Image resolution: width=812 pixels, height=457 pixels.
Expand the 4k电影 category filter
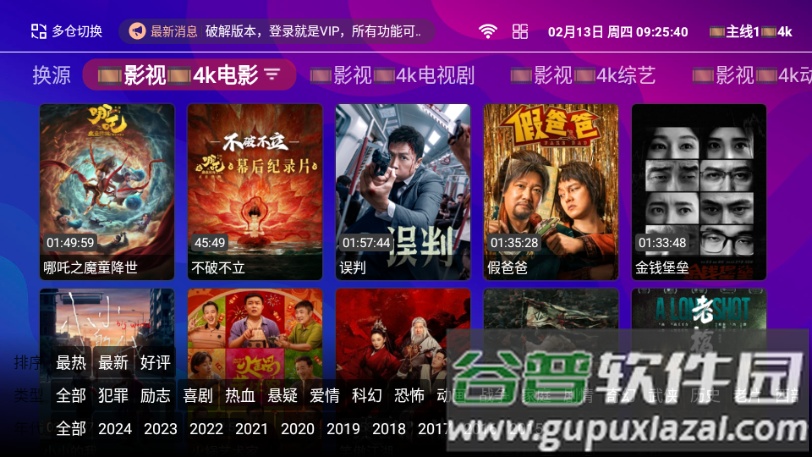click(190, 75)
